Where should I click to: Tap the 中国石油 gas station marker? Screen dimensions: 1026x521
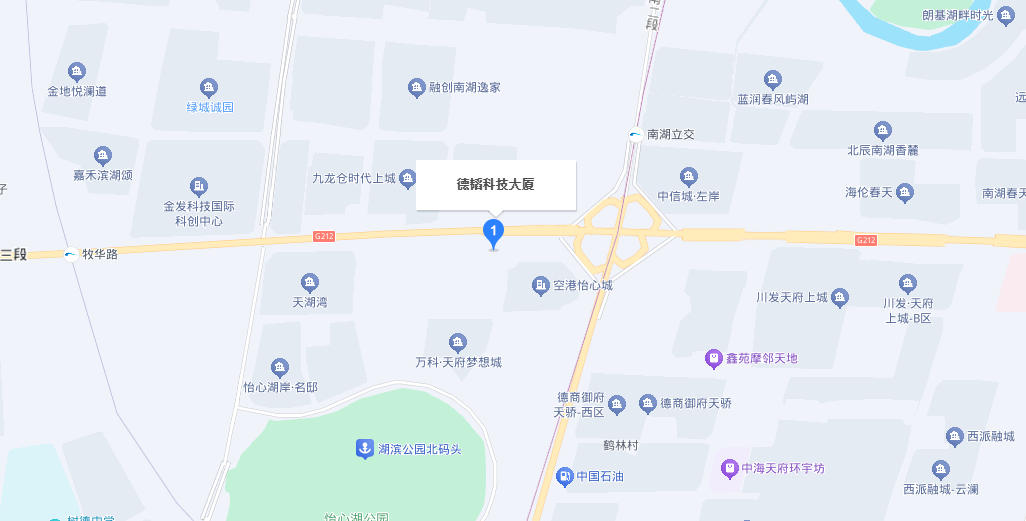pos(565,476)
